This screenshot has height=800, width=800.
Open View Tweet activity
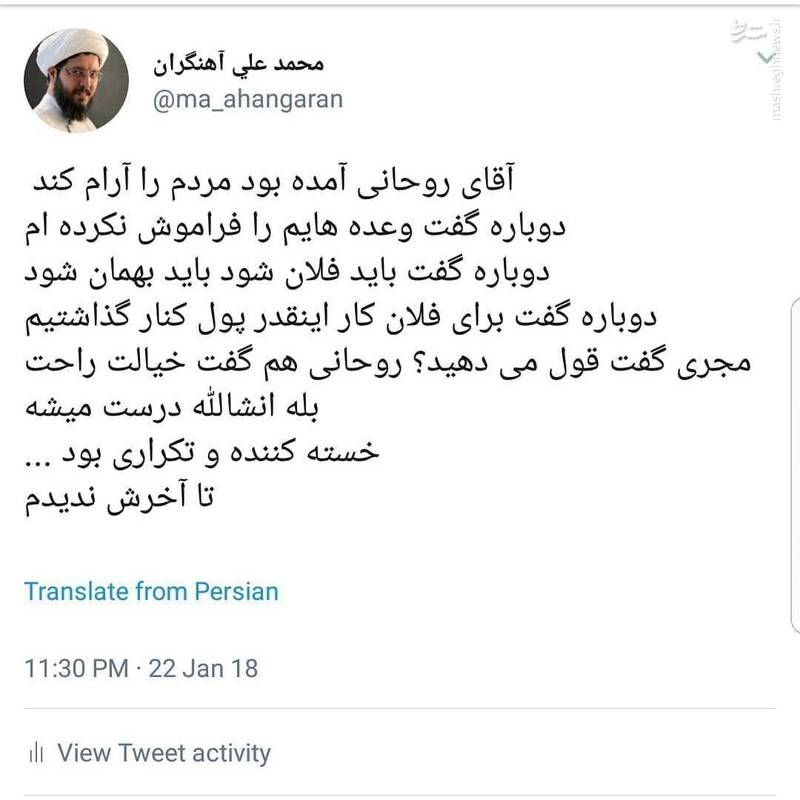[150, 752]
